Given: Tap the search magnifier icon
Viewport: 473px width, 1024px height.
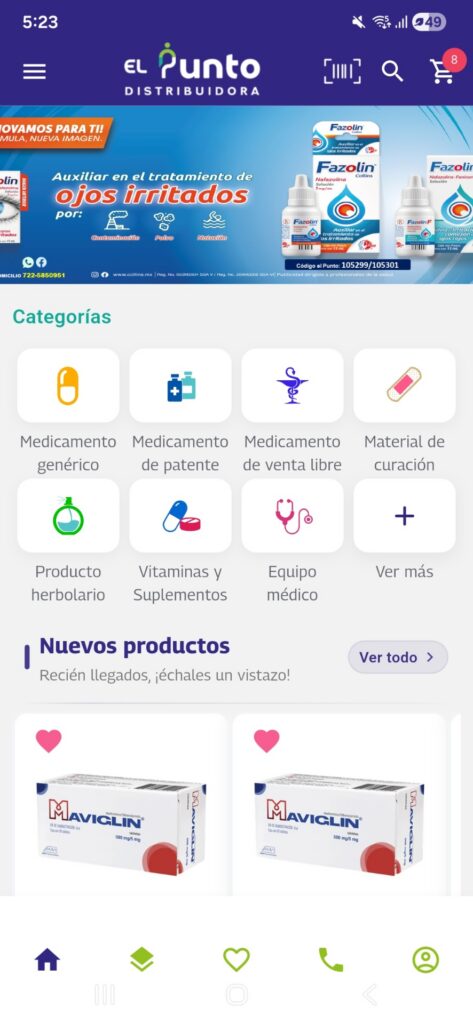Looking at the screenshot, I should 392,71.
